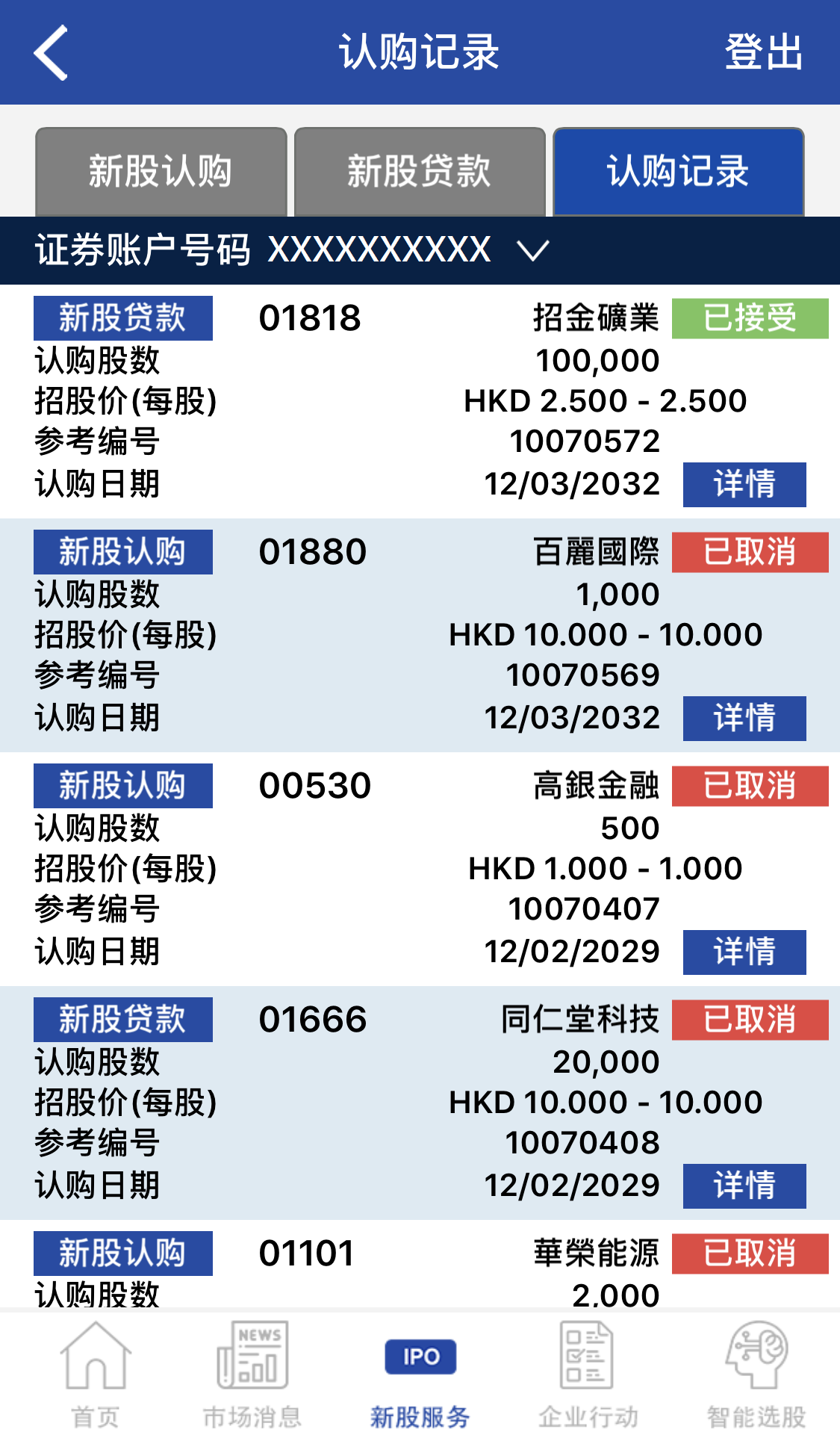Open 详情 for 高銀金融 00530

[x=744, y=952]
